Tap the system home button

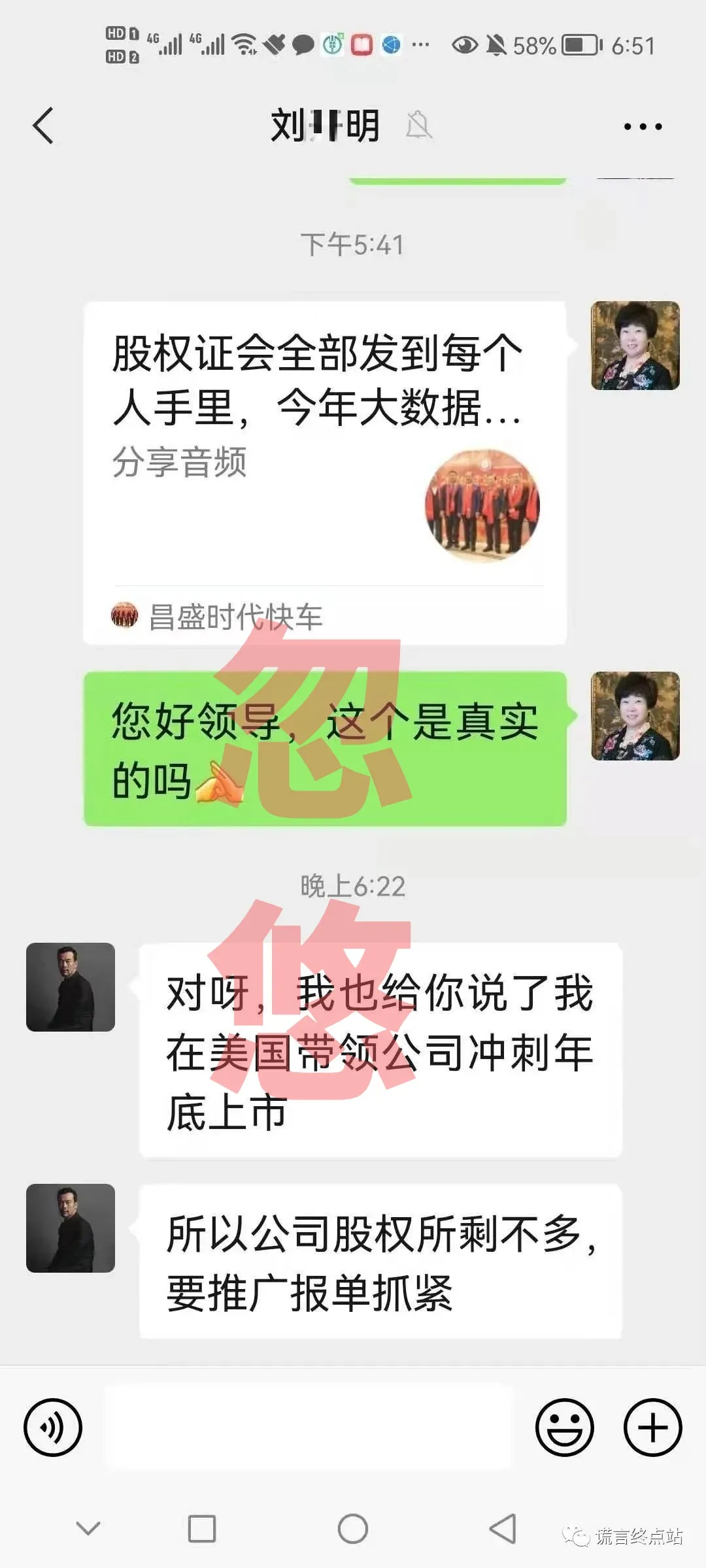tap(353, 1529)
